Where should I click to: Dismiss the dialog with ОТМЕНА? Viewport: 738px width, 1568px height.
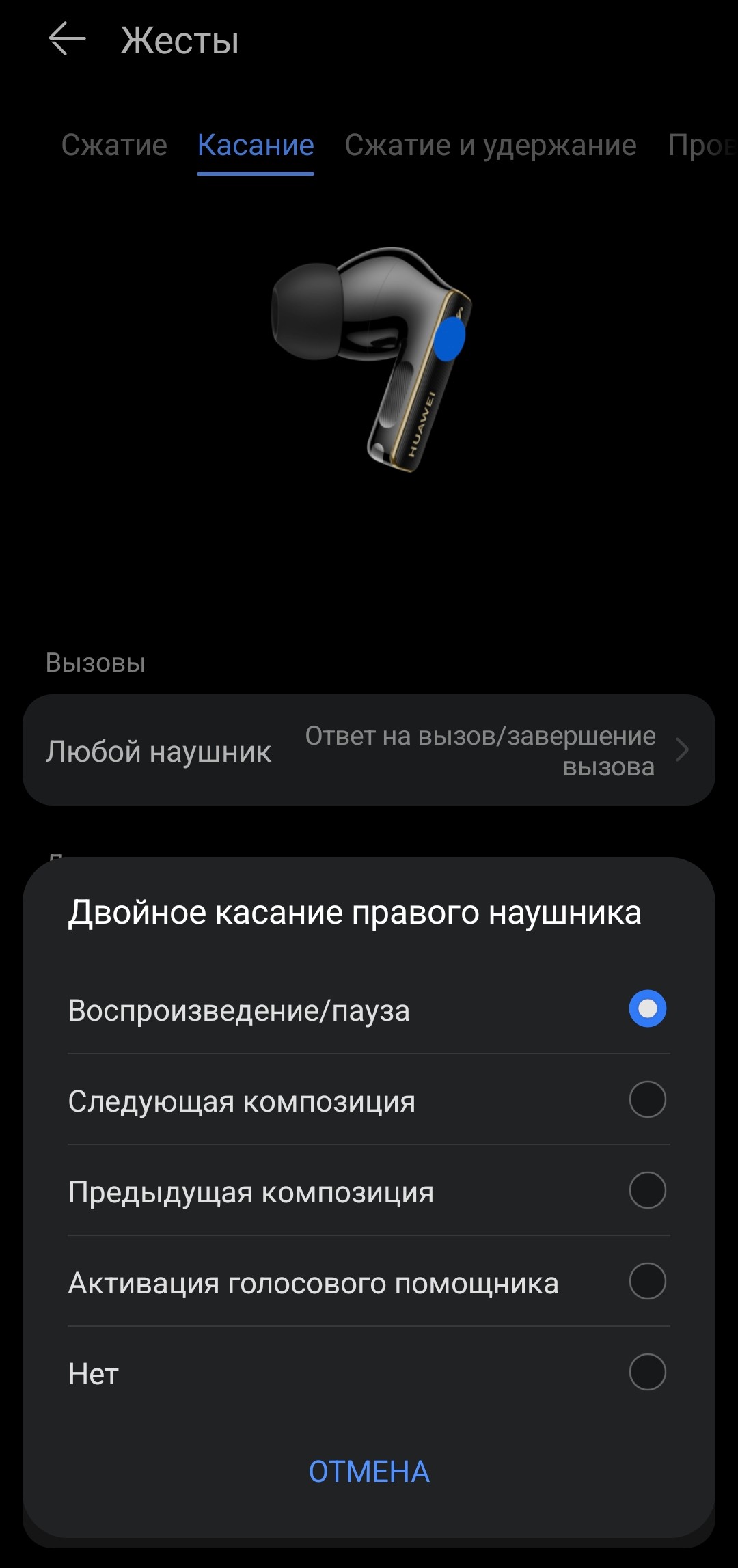coord(369,1472)
